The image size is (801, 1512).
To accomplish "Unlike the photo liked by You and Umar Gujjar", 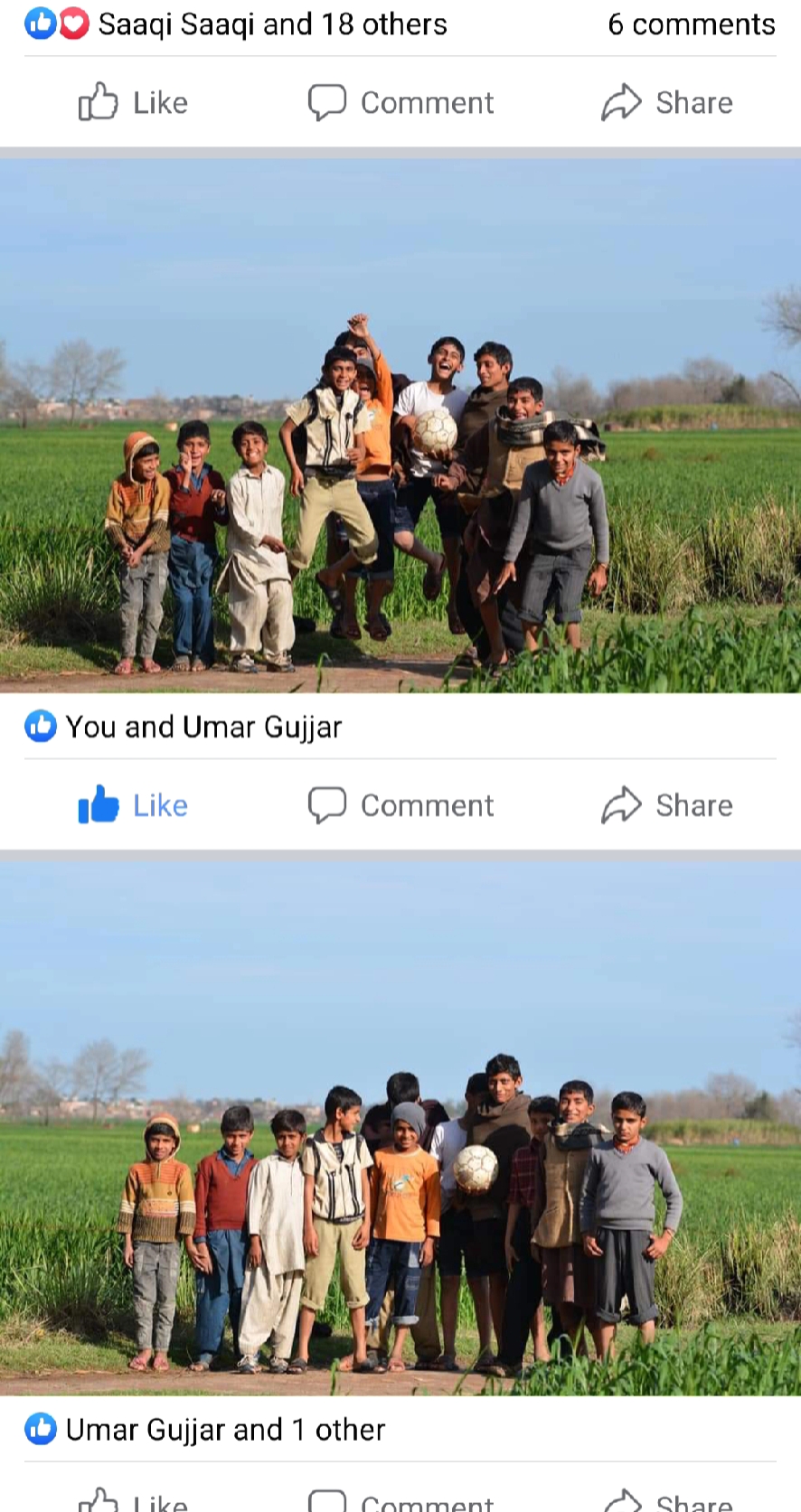I will click(x=133, y=805).
